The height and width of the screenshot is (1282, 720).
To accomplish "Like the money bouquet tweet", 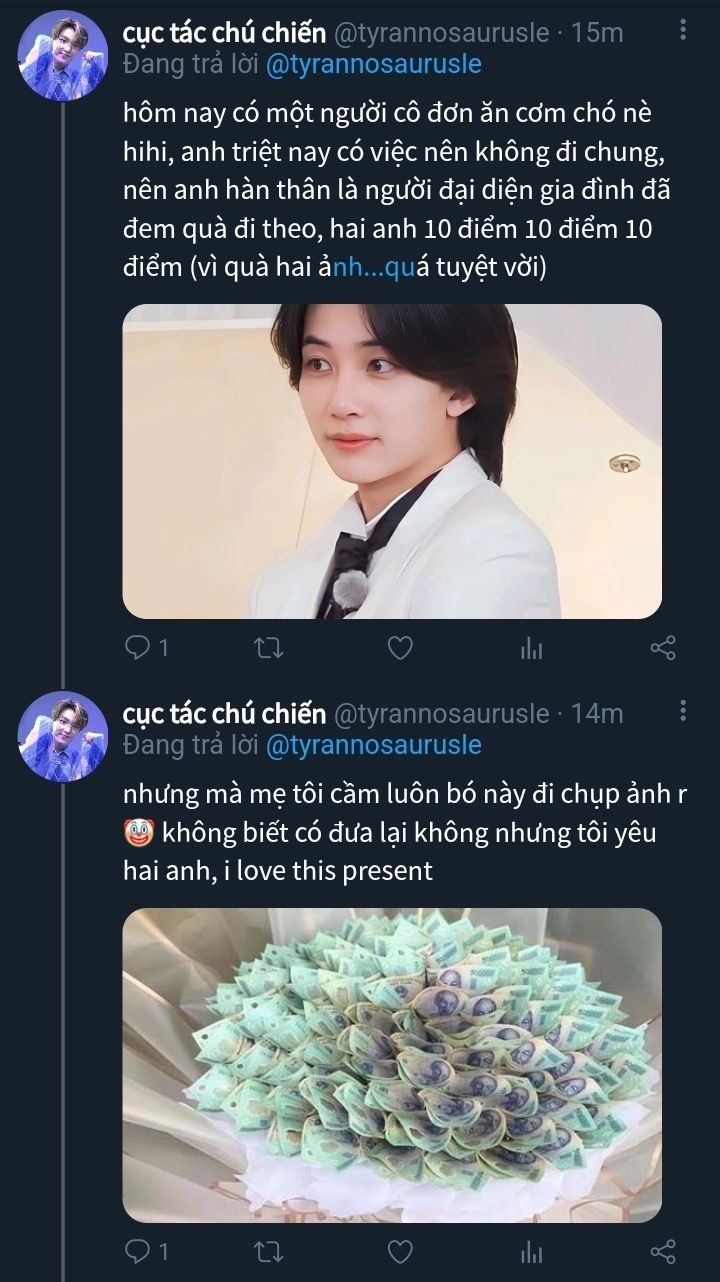I will click(x=400, y=1250).
